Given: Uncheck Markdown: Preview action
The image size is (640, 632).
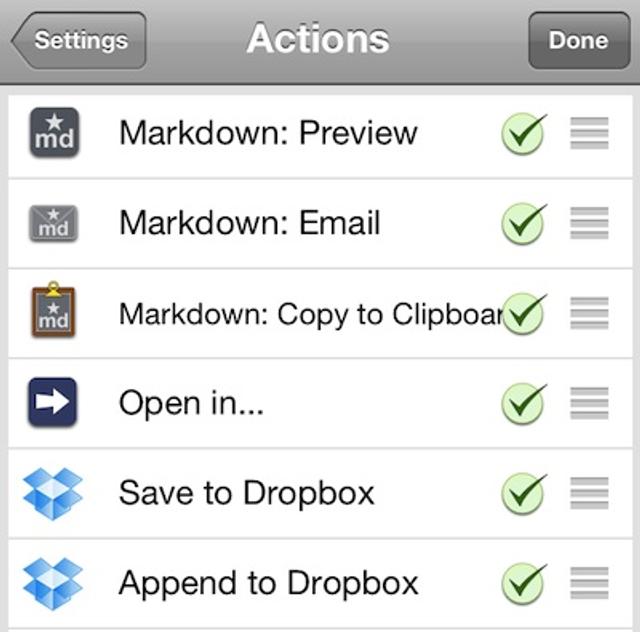Looking at the screenshot, I should (523, 134).
